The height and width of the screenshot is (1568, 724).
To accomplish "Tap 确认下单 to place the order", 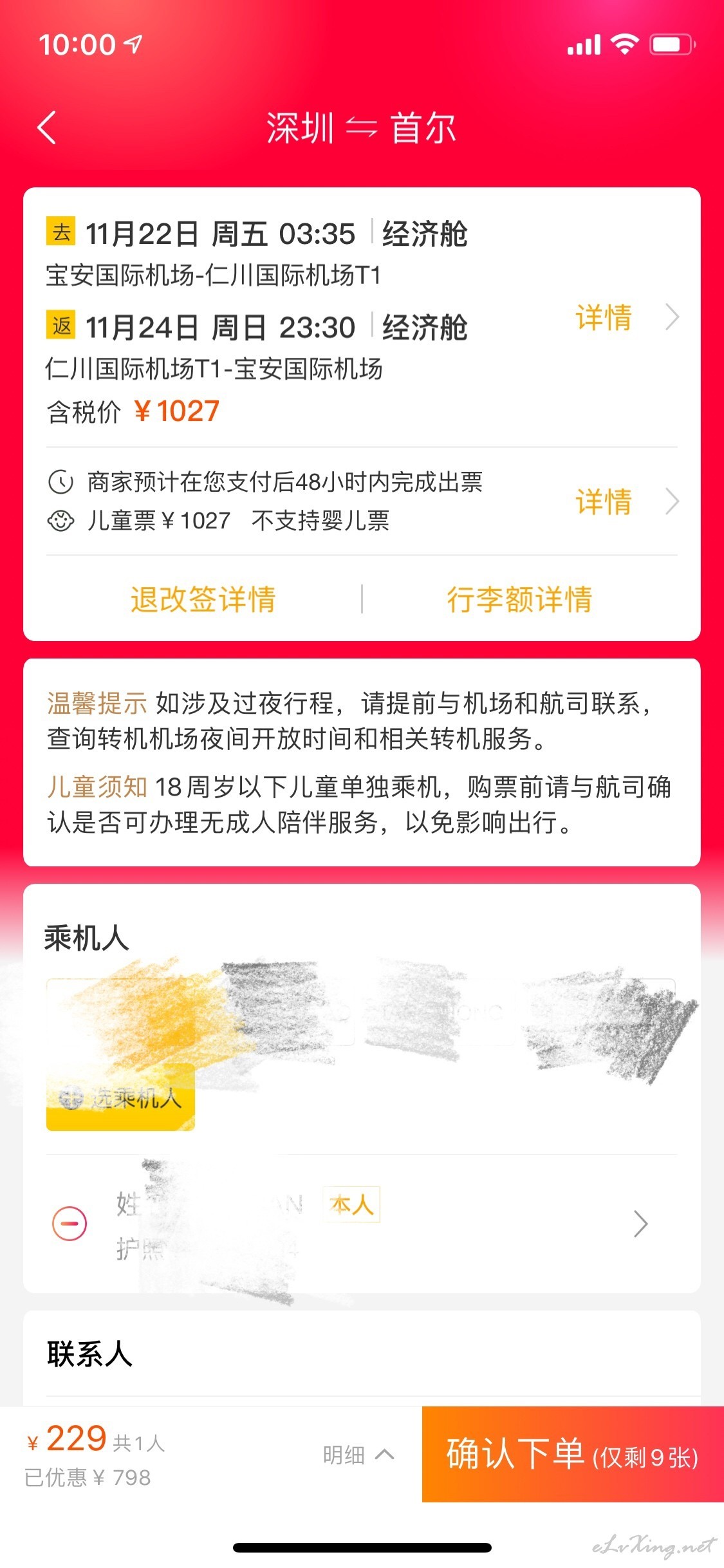I will pyautogui.click(x=573, y=1454).
